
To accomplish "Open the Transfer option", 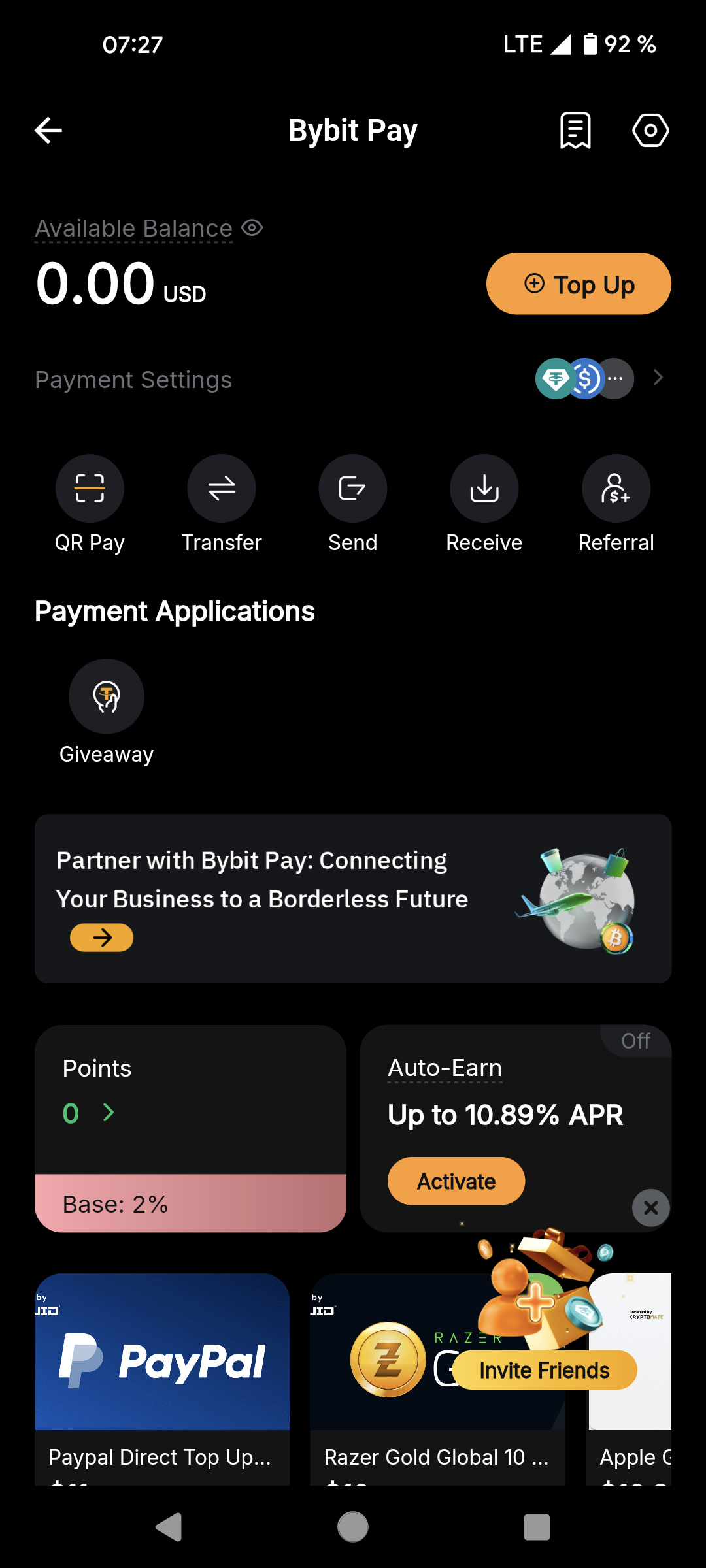I will point(222,489).
